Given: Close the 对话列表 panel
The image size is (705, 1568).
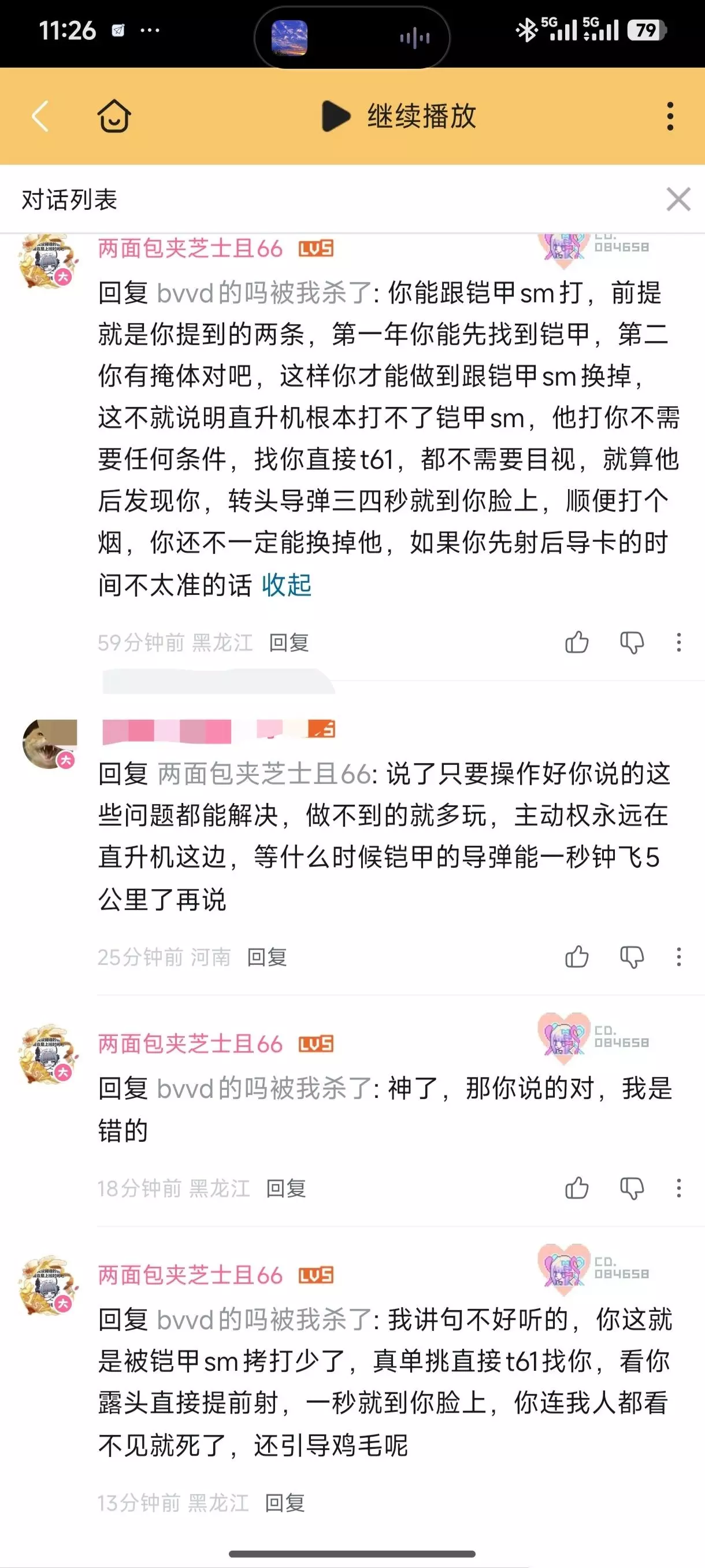Looking at the screenshot, I should click(x=678, y=199).
